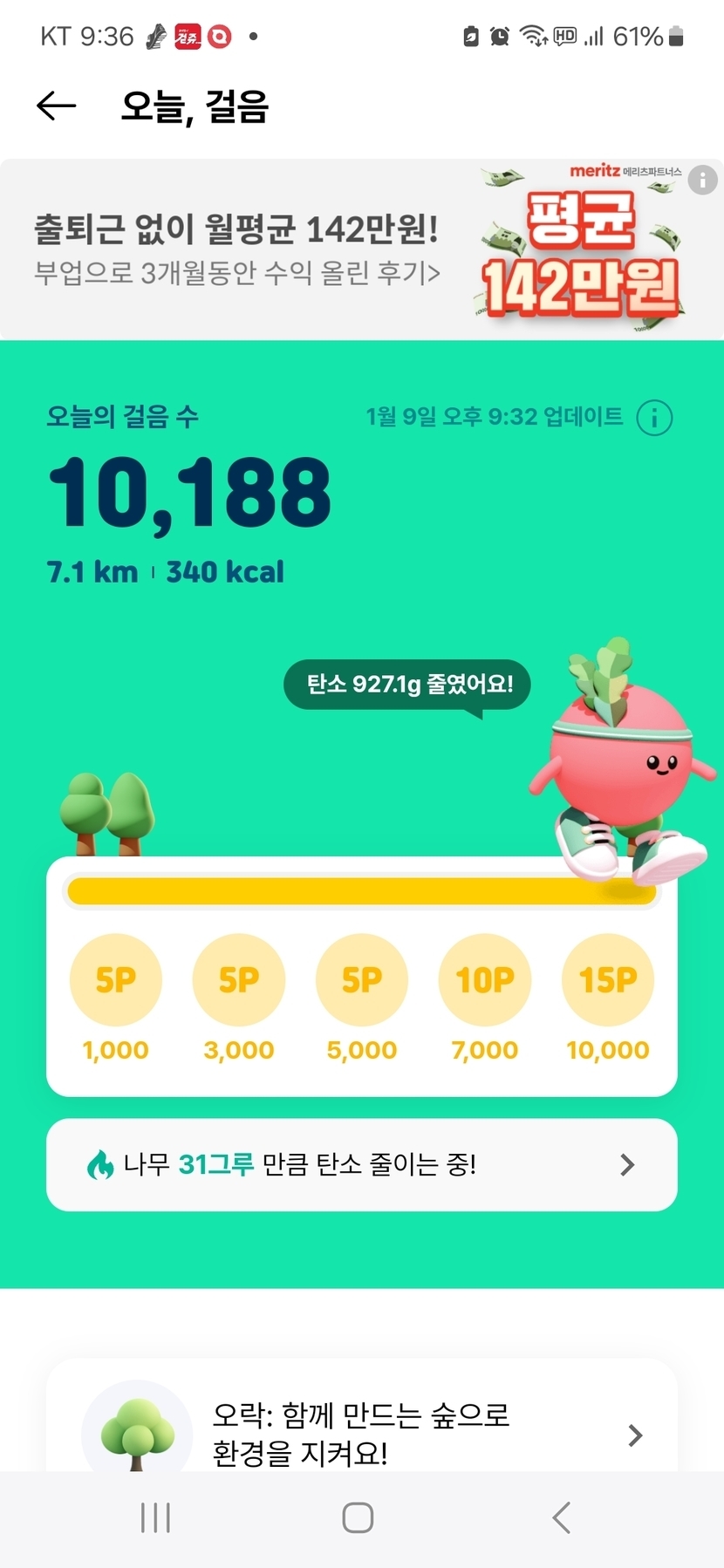Screen dimensions: 724x1568
Task: Open step count update info icon
Action: tap(654, 418)
